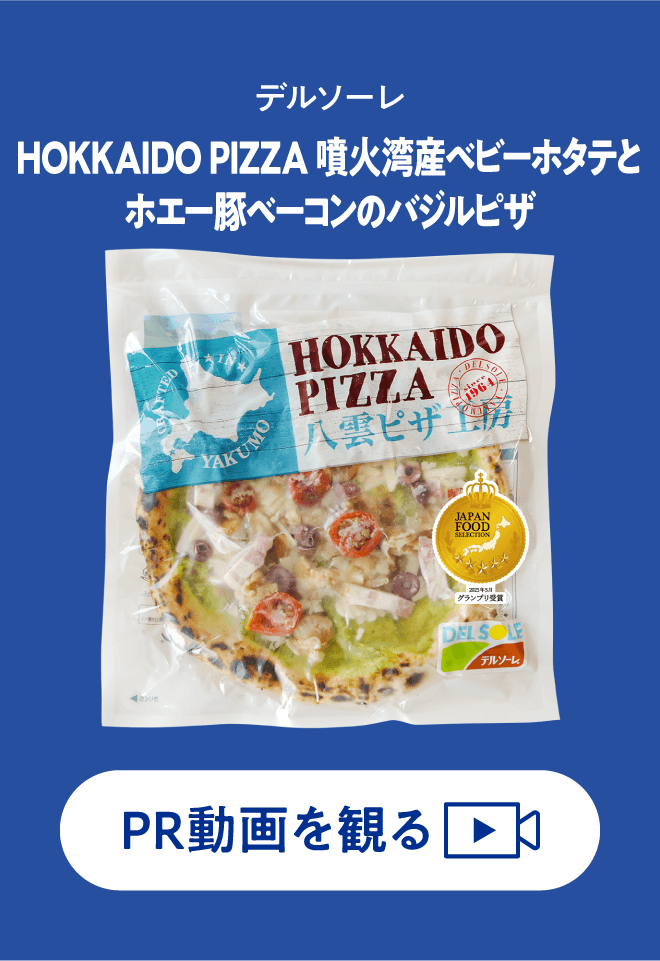Tap the PR動画を観る button
The height and width of the screenshot is (961, 660).
[330, 830]
